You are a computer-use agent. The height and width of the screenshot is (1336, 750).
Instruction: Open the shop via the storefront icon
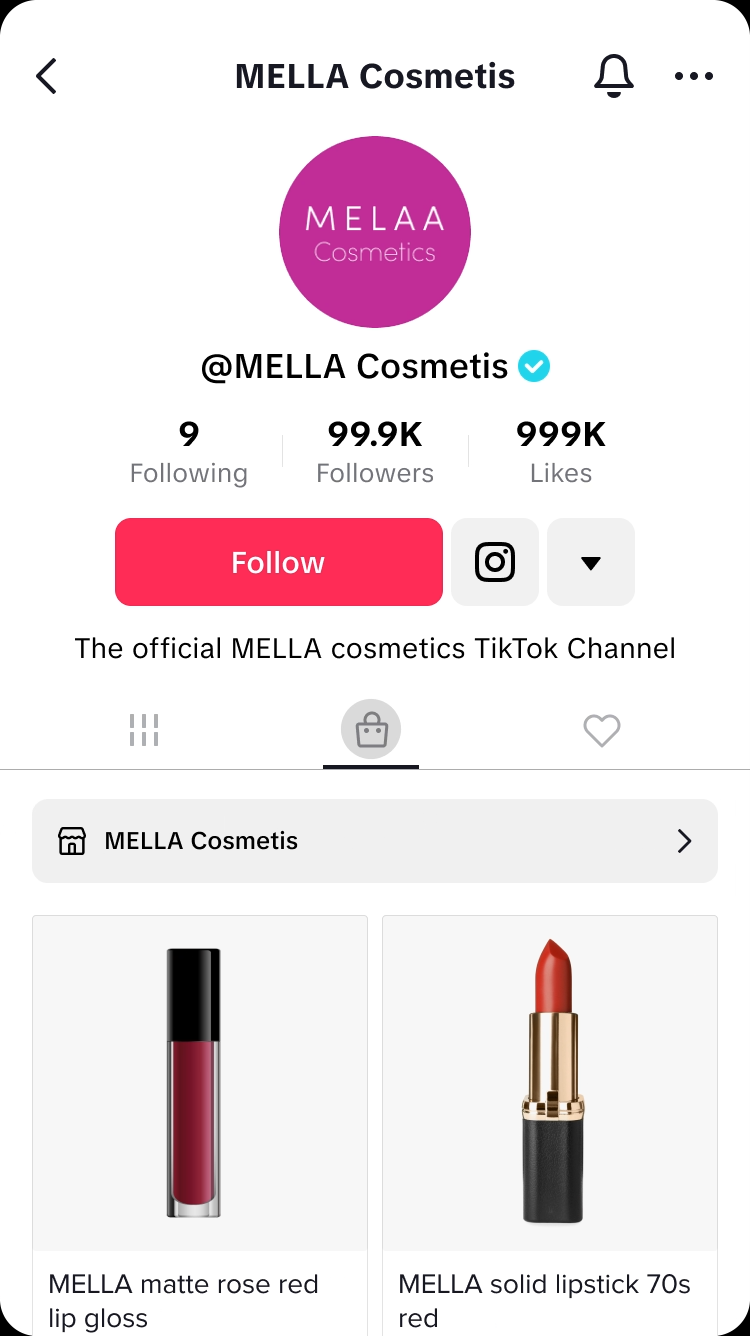(72, 841)
